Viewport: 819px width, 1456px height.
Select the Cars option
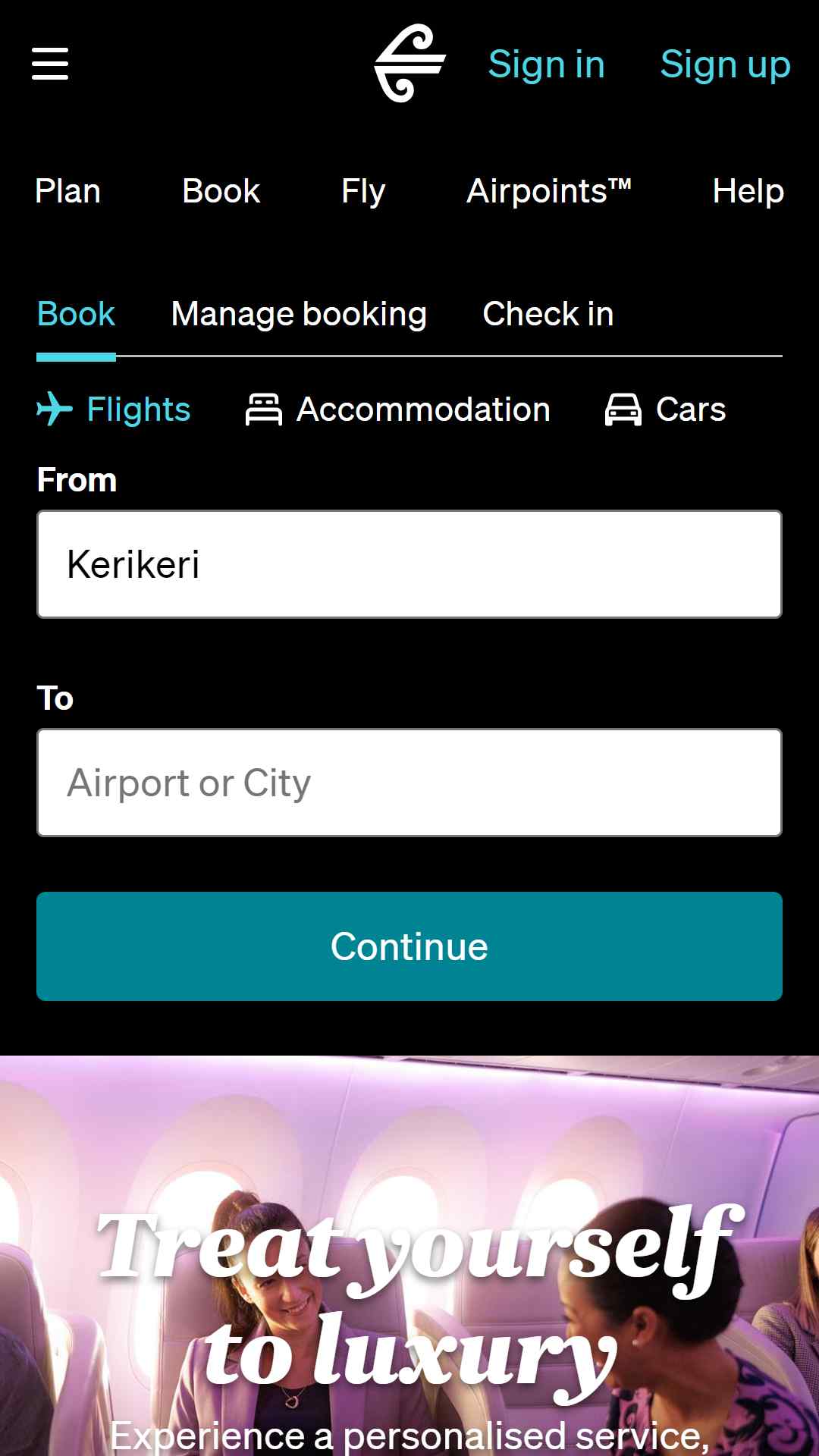tap(665, 409)
